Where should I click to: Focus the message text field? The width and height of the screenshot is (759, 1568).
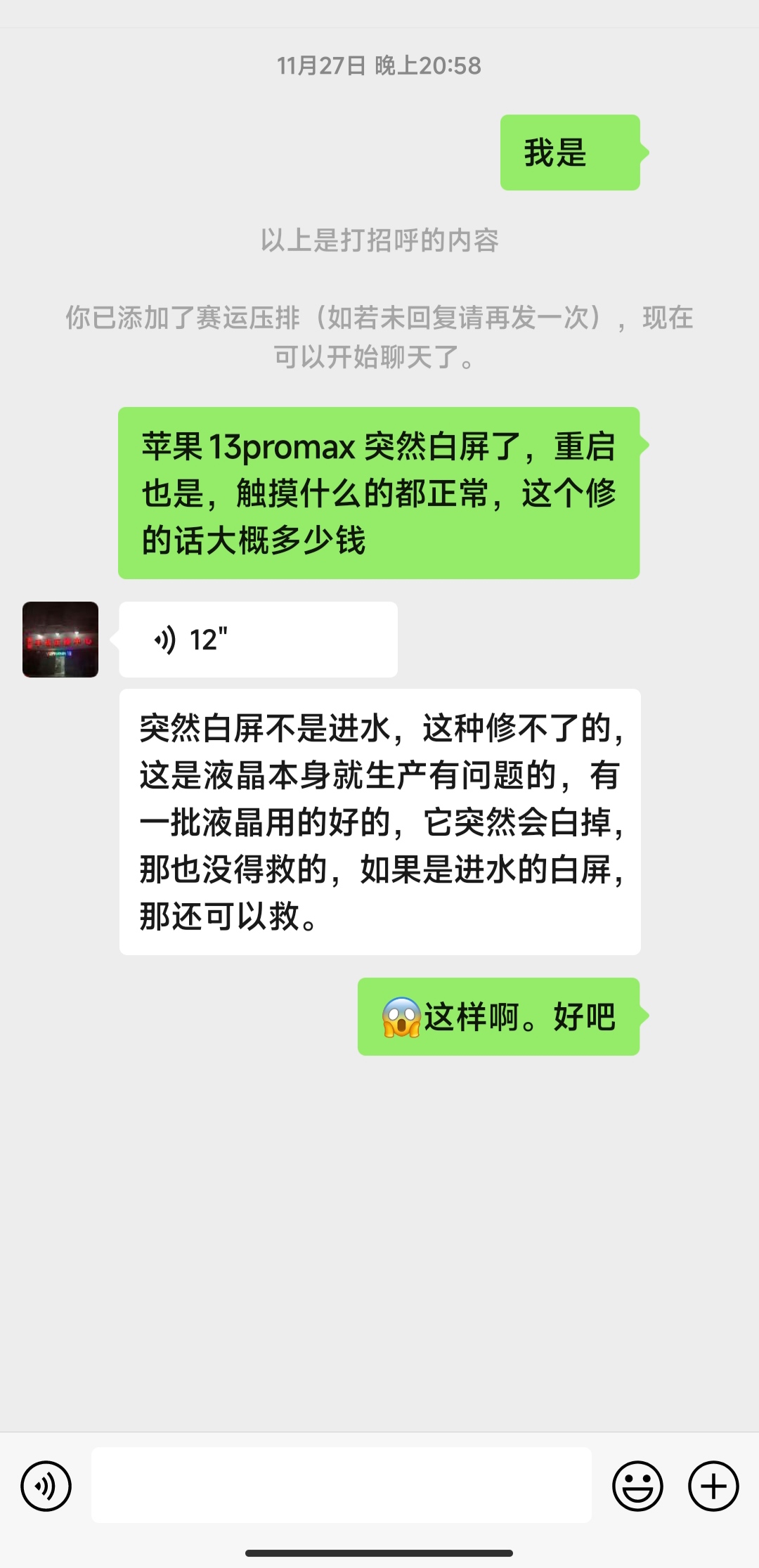pyautogui.click(x=341, y=1485)
